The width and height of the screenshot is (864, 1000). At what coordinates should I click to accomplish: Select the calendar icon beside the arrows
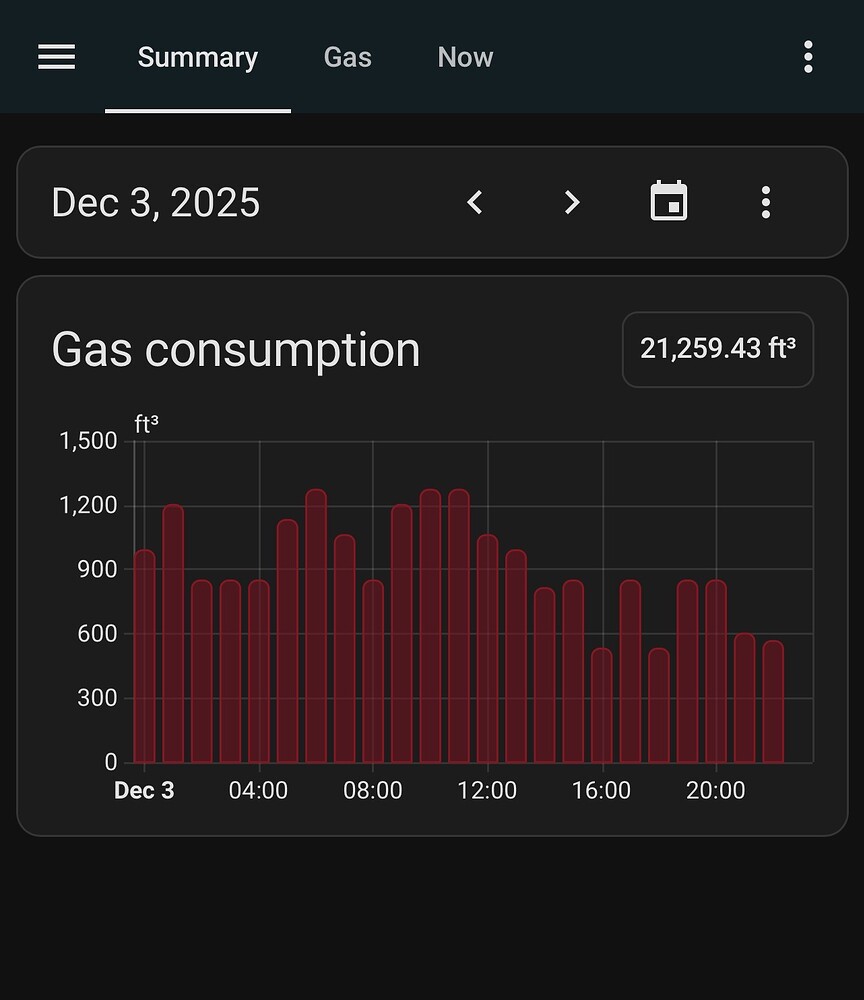pyautogui.click(x=669, y=201)
